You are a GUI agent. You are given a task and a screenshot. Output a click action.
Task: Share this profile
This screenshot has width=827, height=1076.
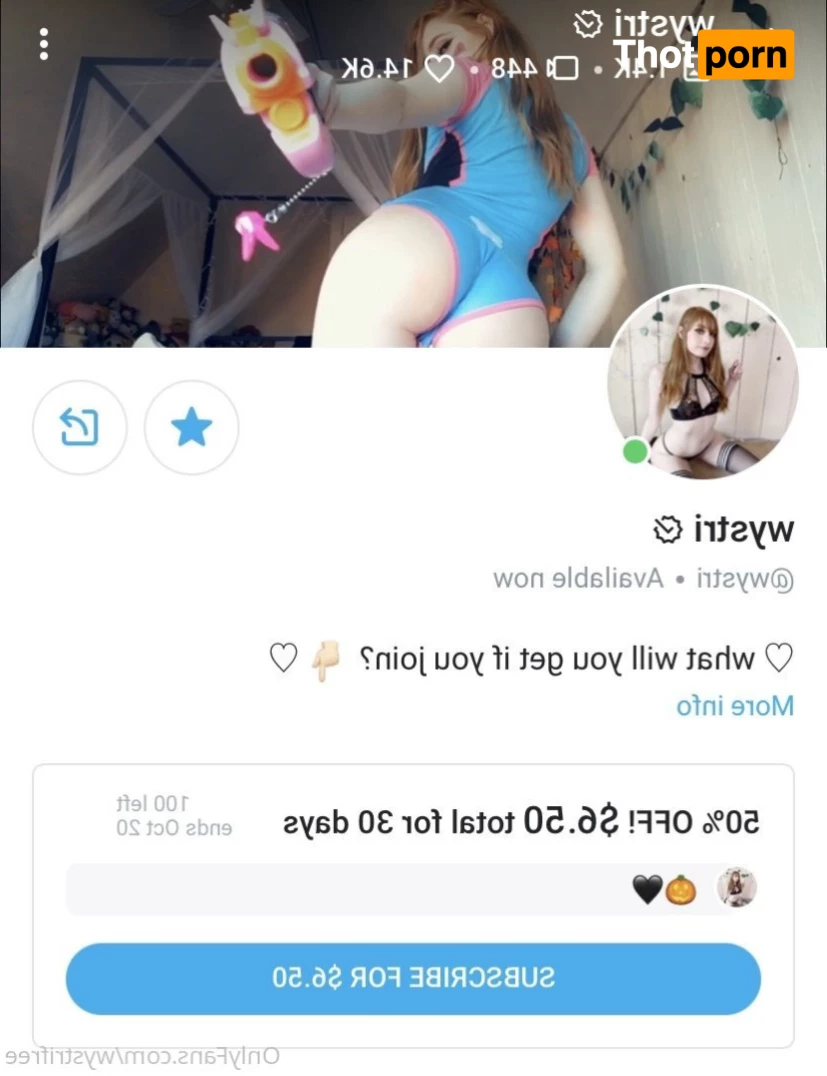pyautogui.click(x=80, y=427)
